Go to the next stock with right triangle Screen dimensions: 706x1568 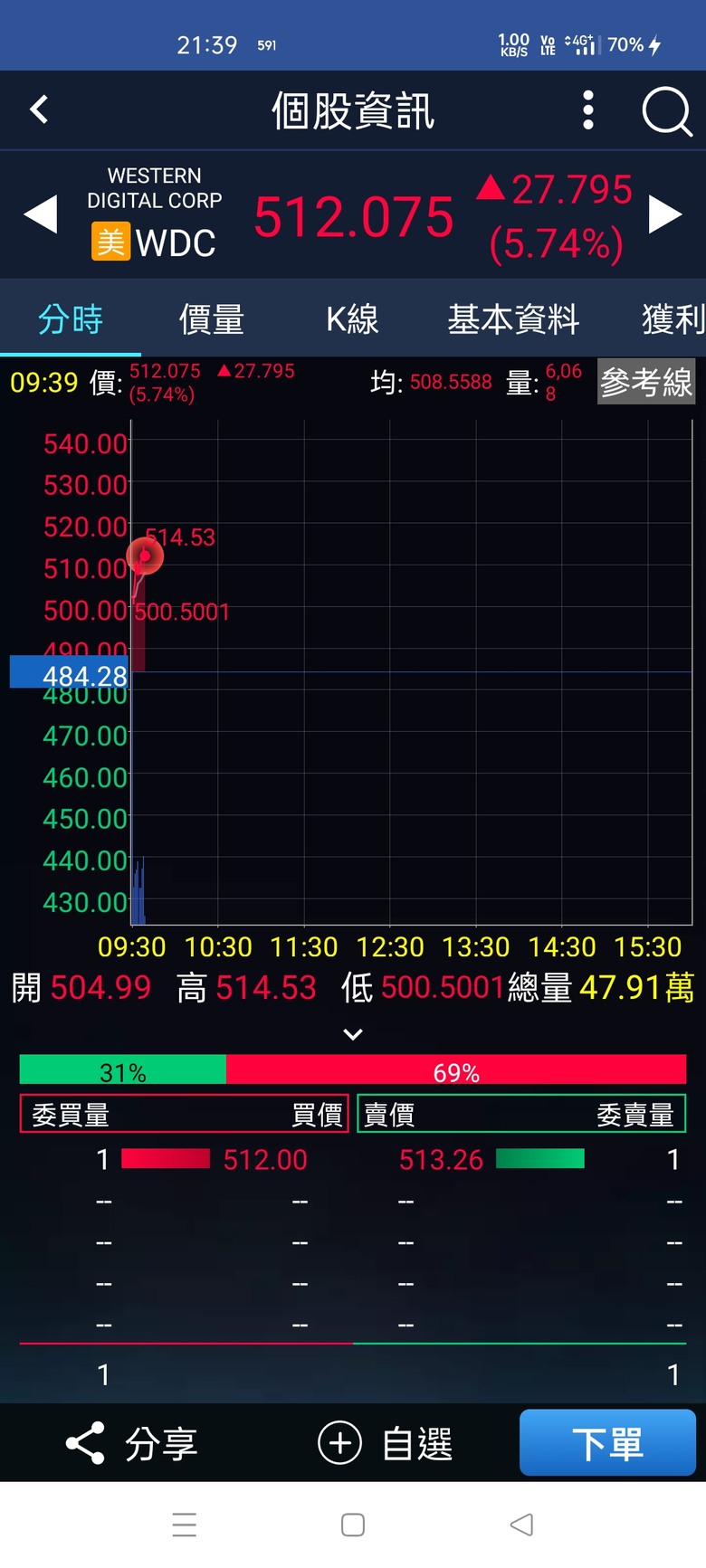tap(665, 215)
